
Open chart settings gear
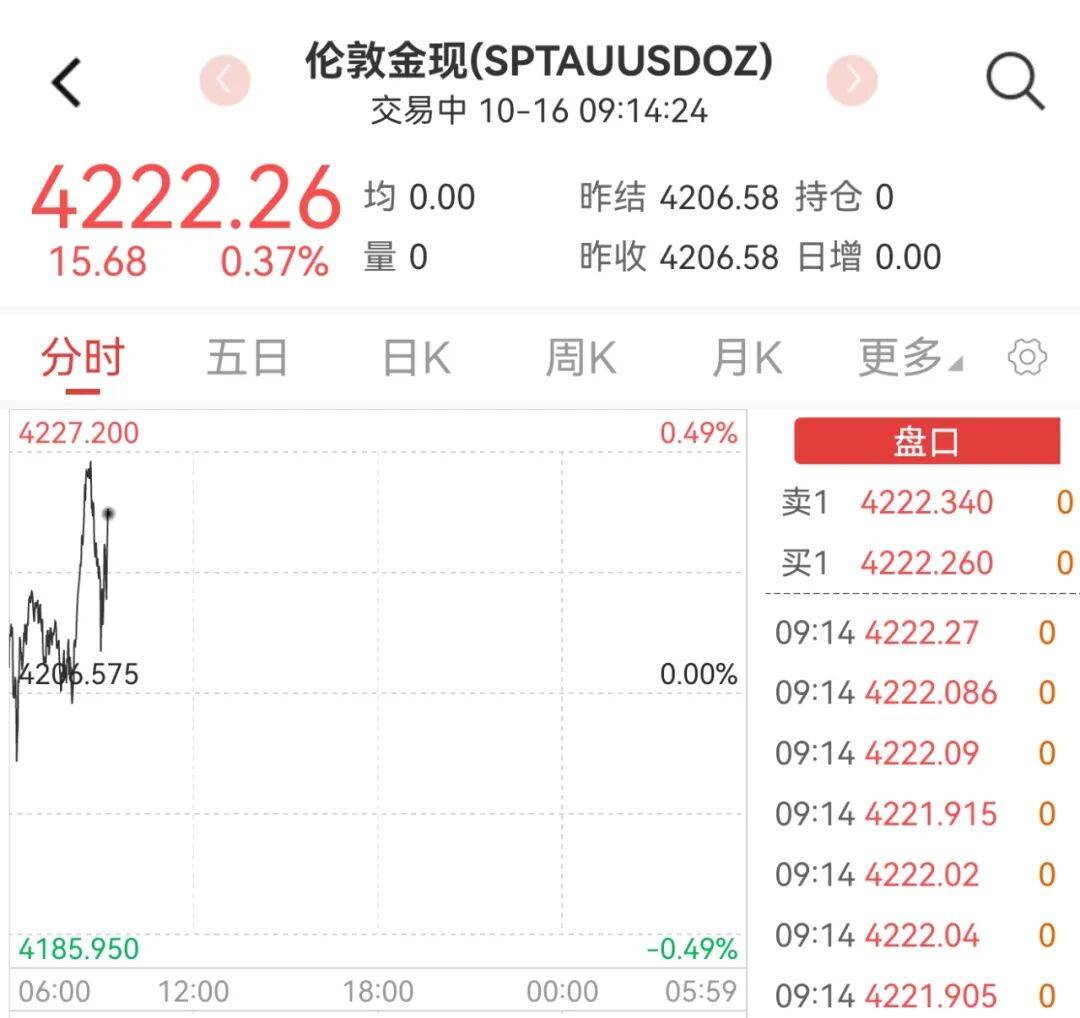(1027, 357)
